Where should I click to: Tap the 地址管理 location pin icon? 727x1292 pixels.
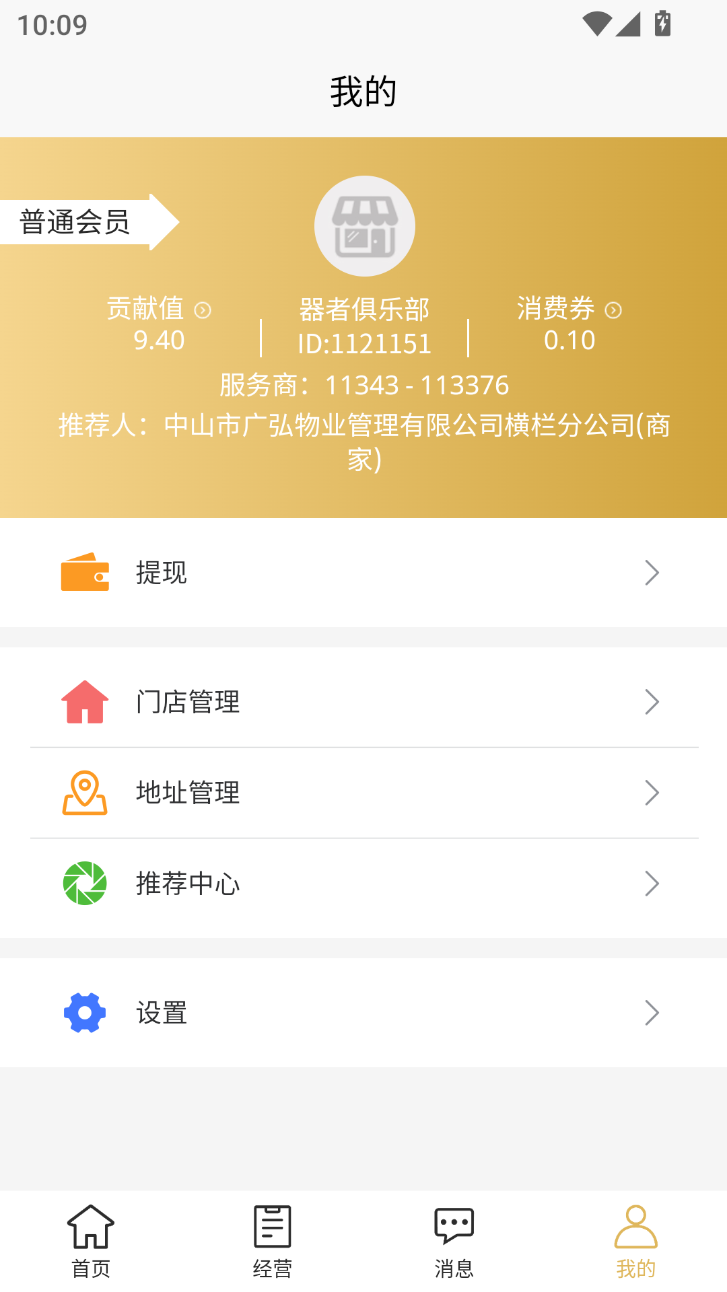click(84, 793)
